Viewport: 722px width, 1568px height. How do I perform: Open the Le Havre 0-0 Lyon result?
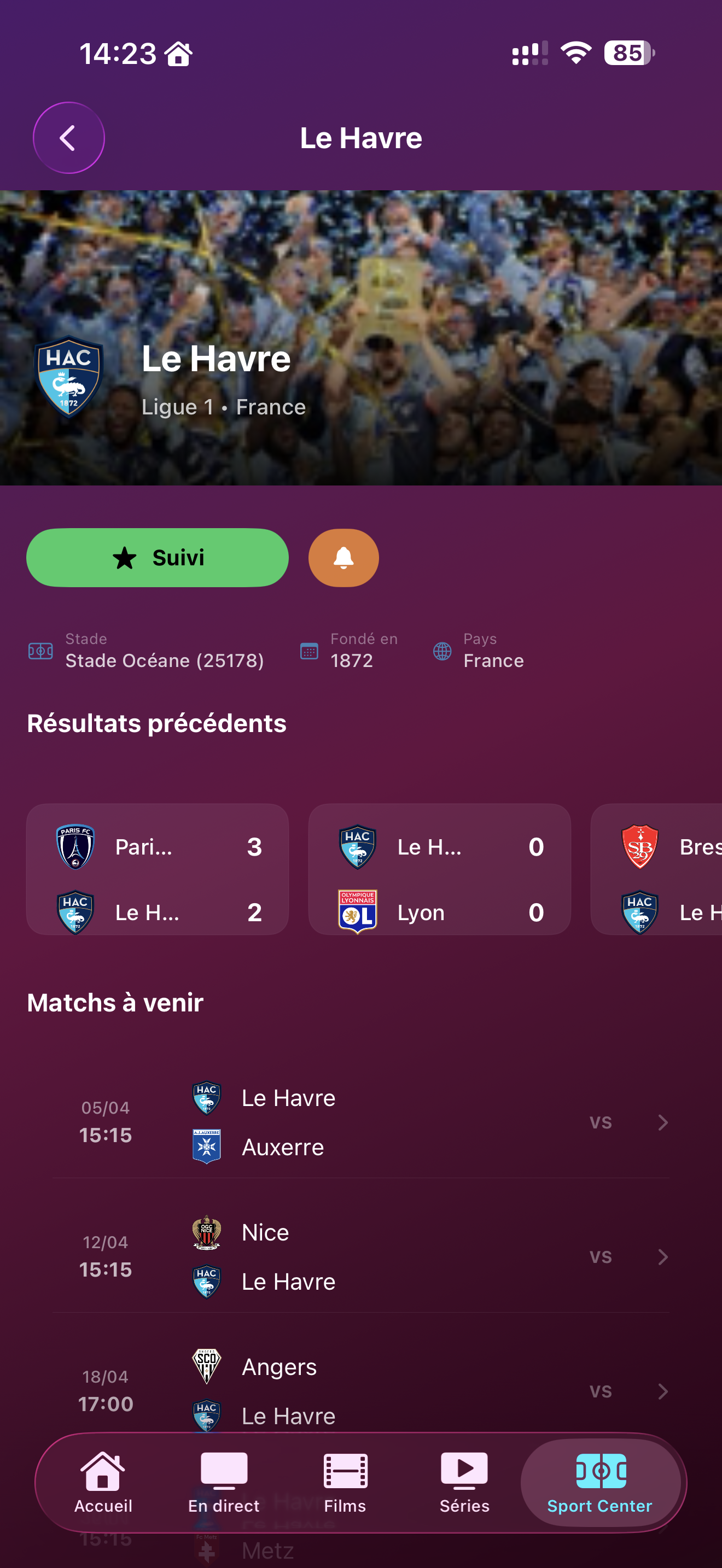(439, 869)
